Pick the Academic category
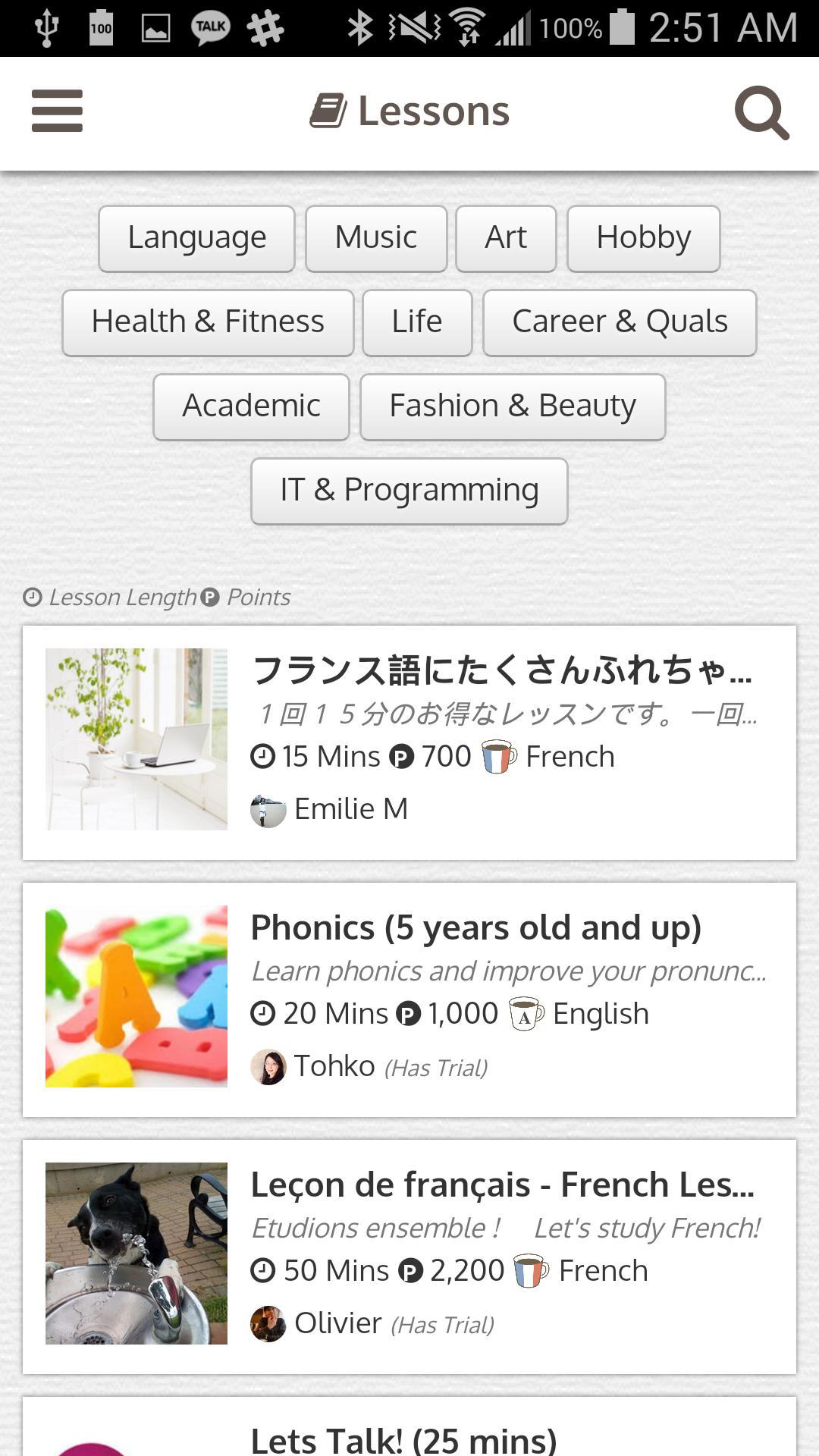The height and width of the screenshot is (1456, 819). tap(251, 406)
